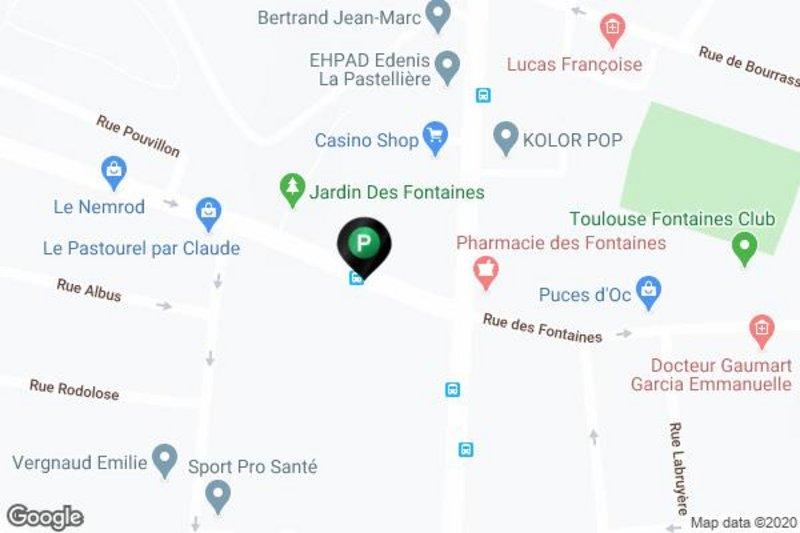Tap the Pharmacie des Fontaines marker
The image size is (800, 533).
click(x=486, y=270)
